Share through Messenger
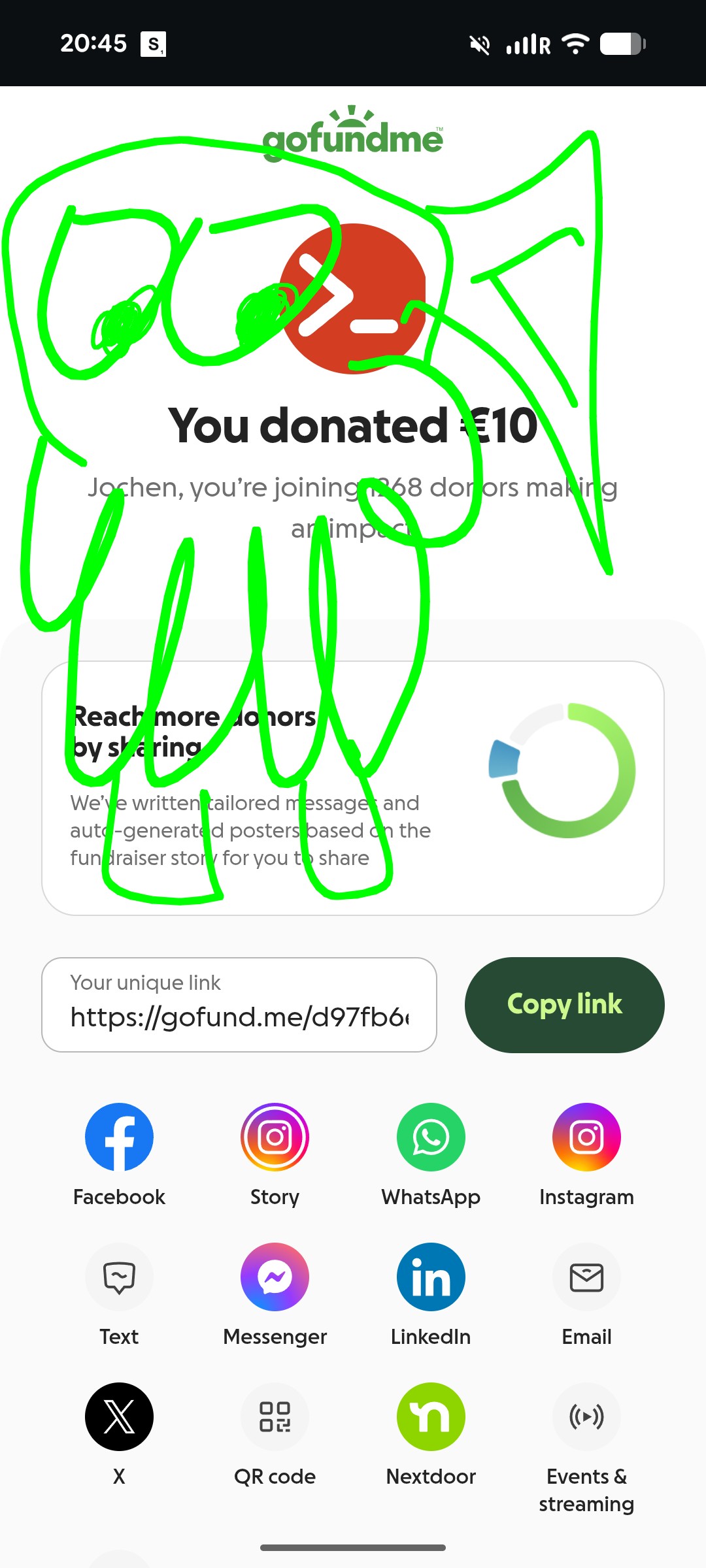Viewport: 706px width, 1568px height. (275, 1277)
